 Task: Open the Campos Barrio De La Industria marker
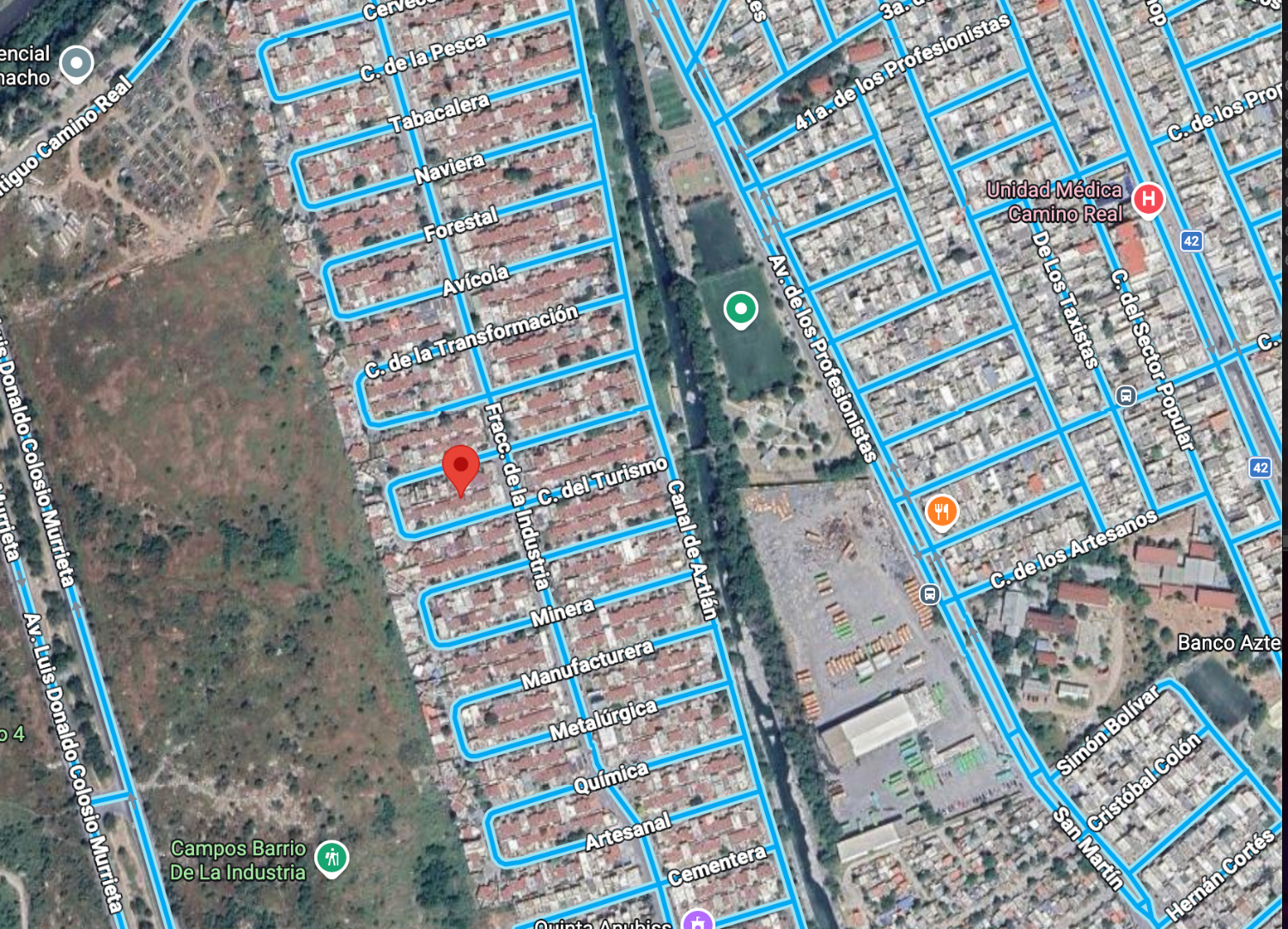tap(331, 859)
